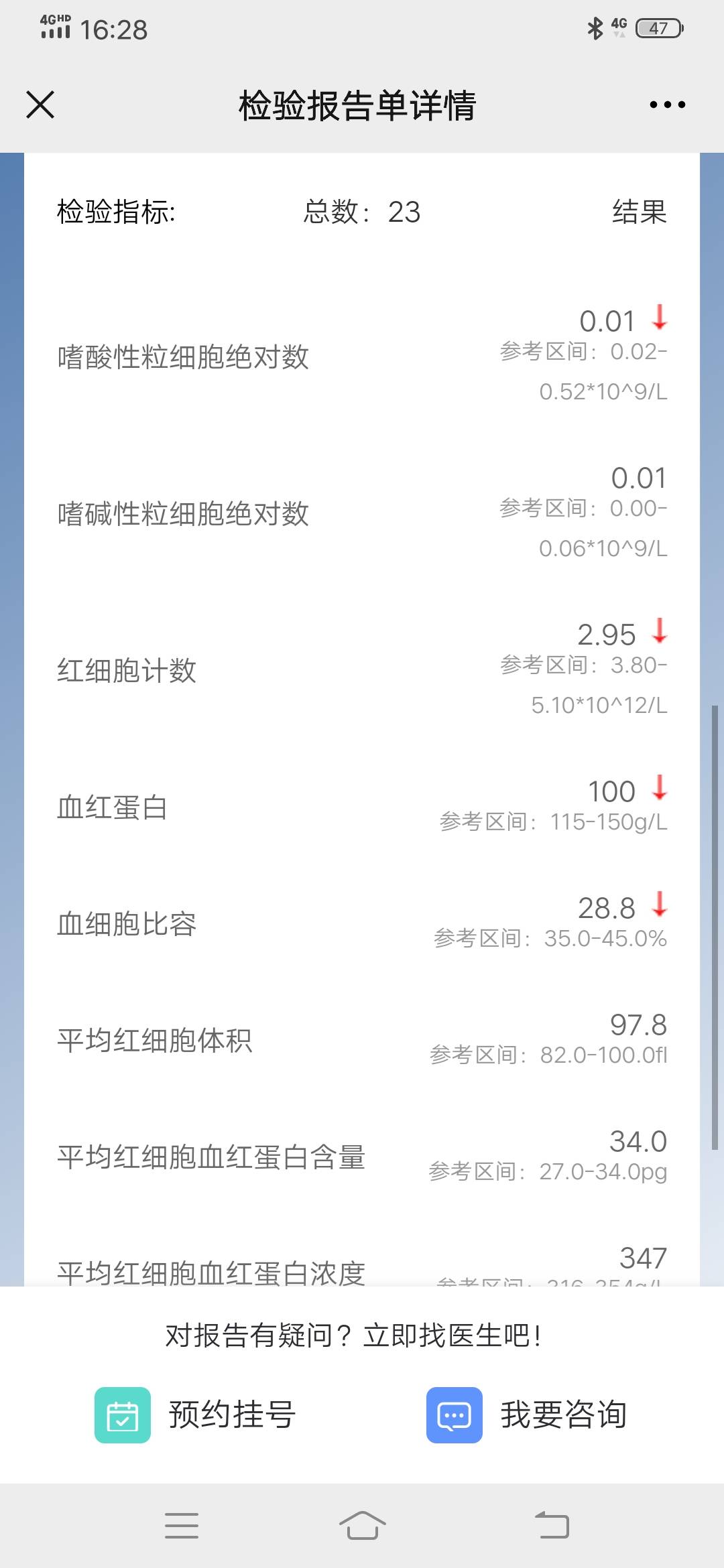Tap the chat bubble icon for consultation
This screenshot has width=724, height=1568.
[x=454, y=1415]
